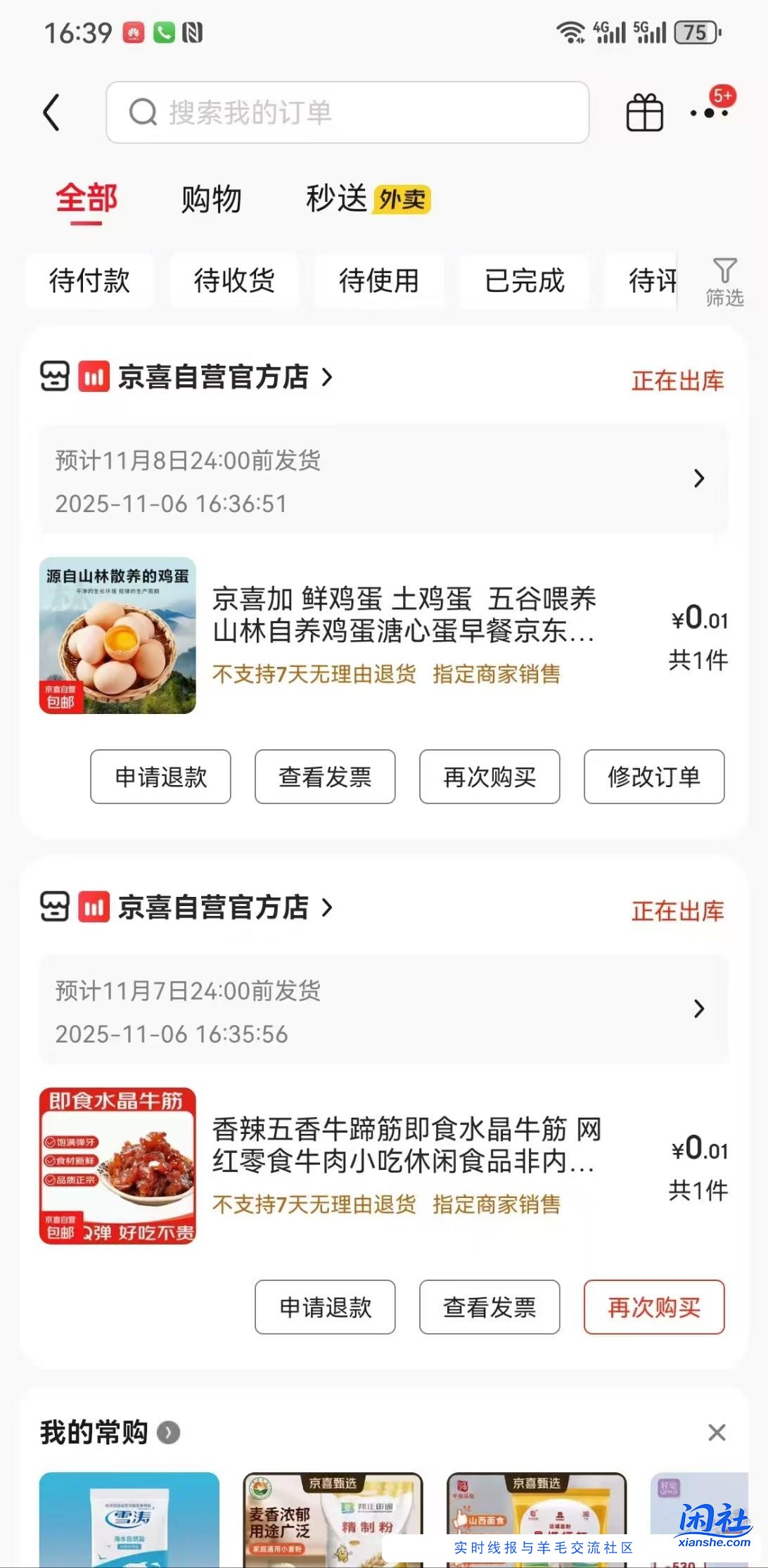
Task: Open the gift box icon in top bar
Action: 644,113
